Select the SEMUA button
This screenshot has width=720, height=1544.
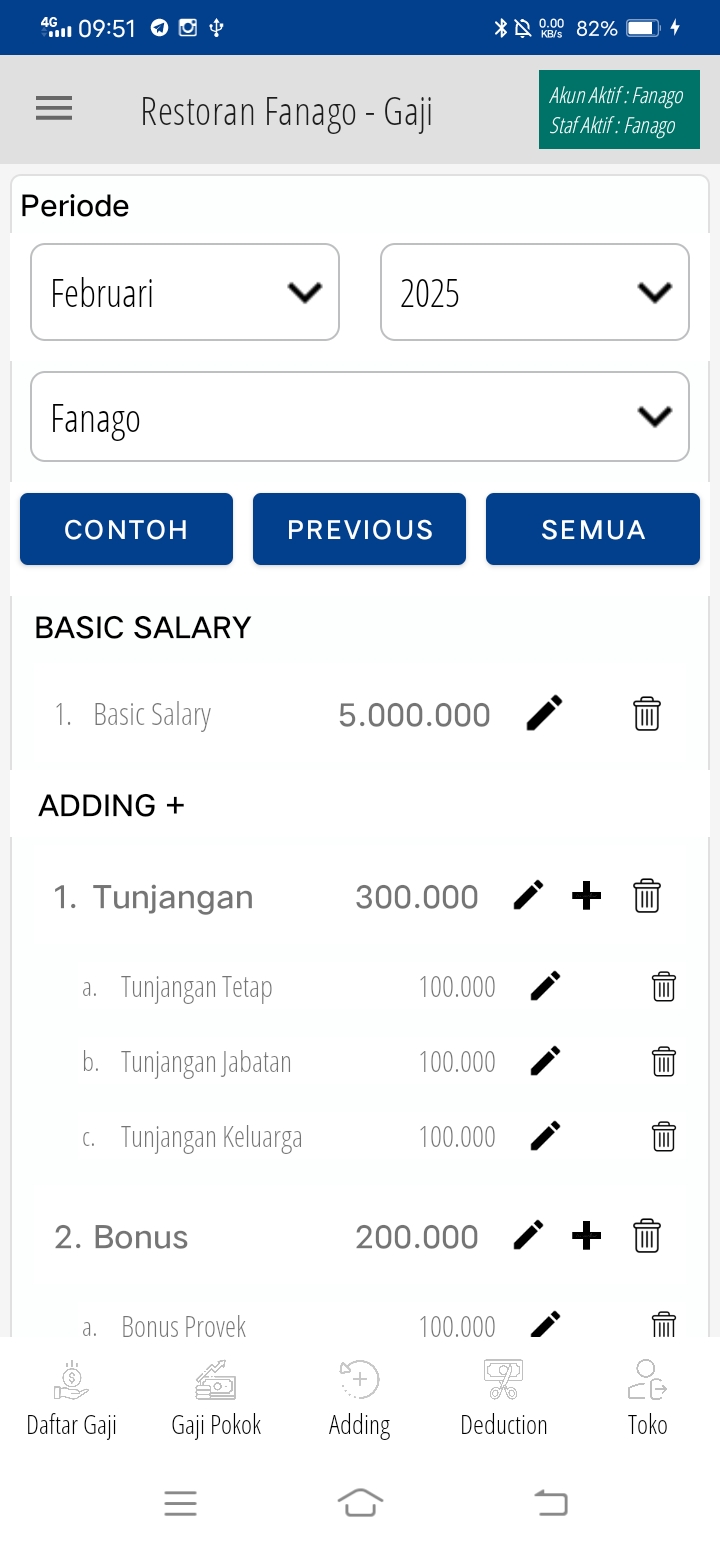pos(593,529)
